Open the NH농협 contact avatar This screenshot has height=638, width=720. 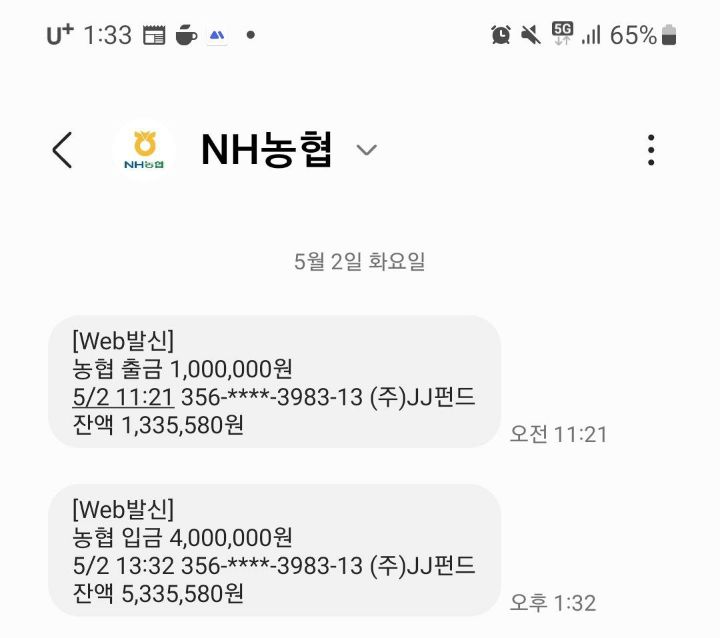[144, 150]
